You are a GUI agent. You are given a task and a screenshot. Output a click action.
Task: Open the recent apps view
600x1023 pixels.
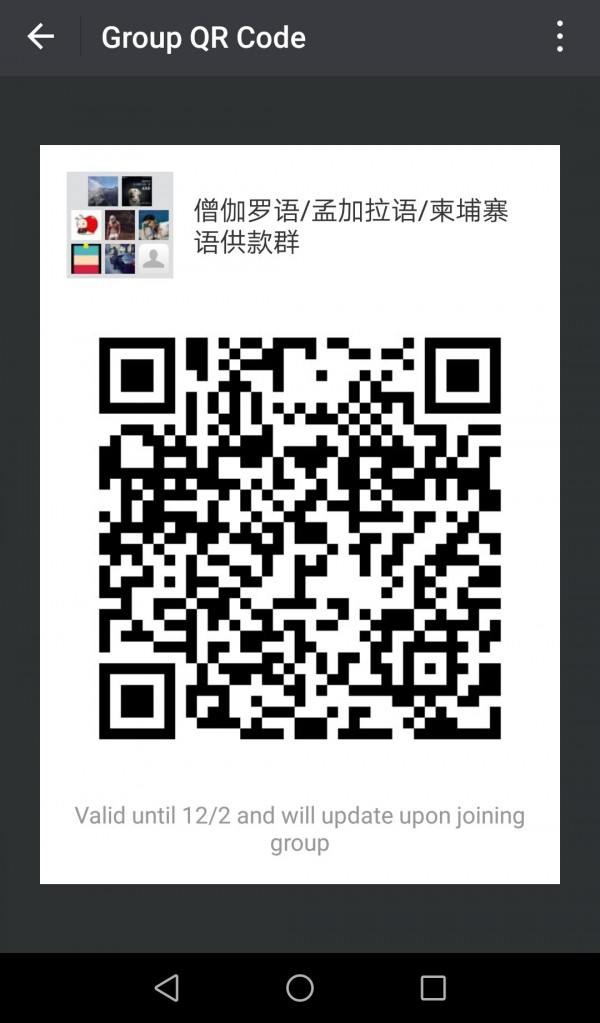coord(433,988)
